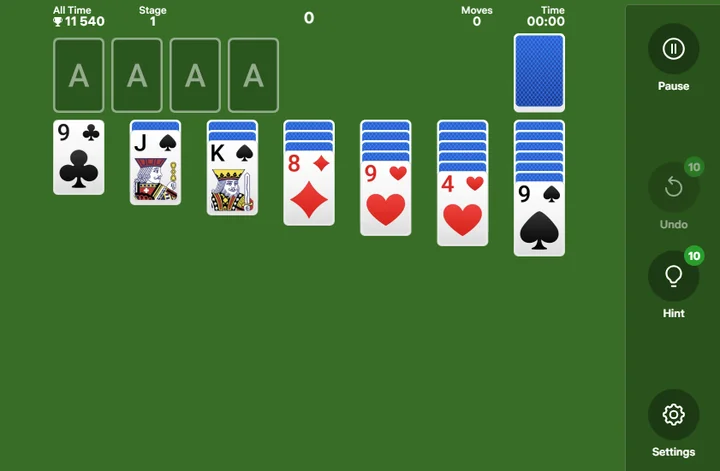This screenshot has height=471, width=720.
Task: Open the game Settings
Action: 673,415
